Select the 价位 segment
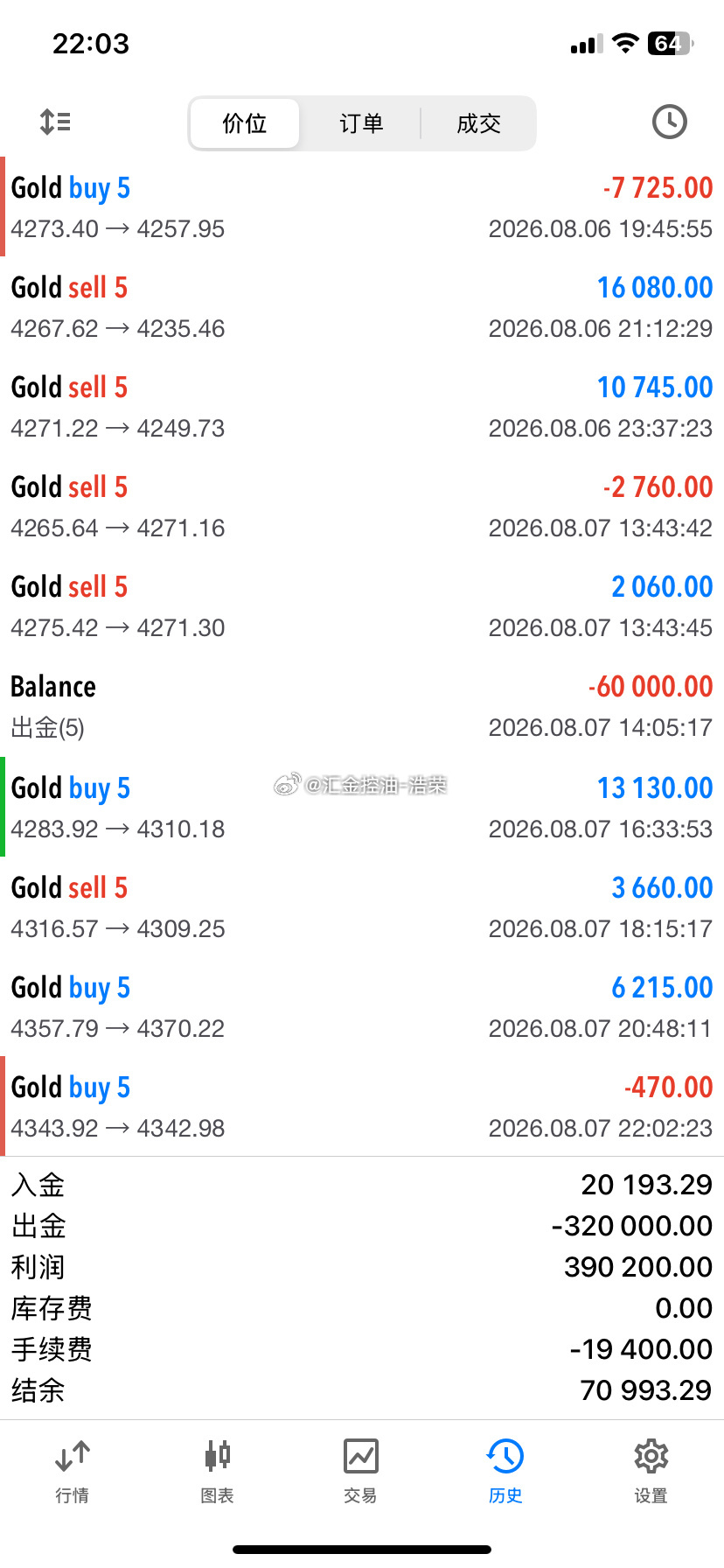 [245, 123]
